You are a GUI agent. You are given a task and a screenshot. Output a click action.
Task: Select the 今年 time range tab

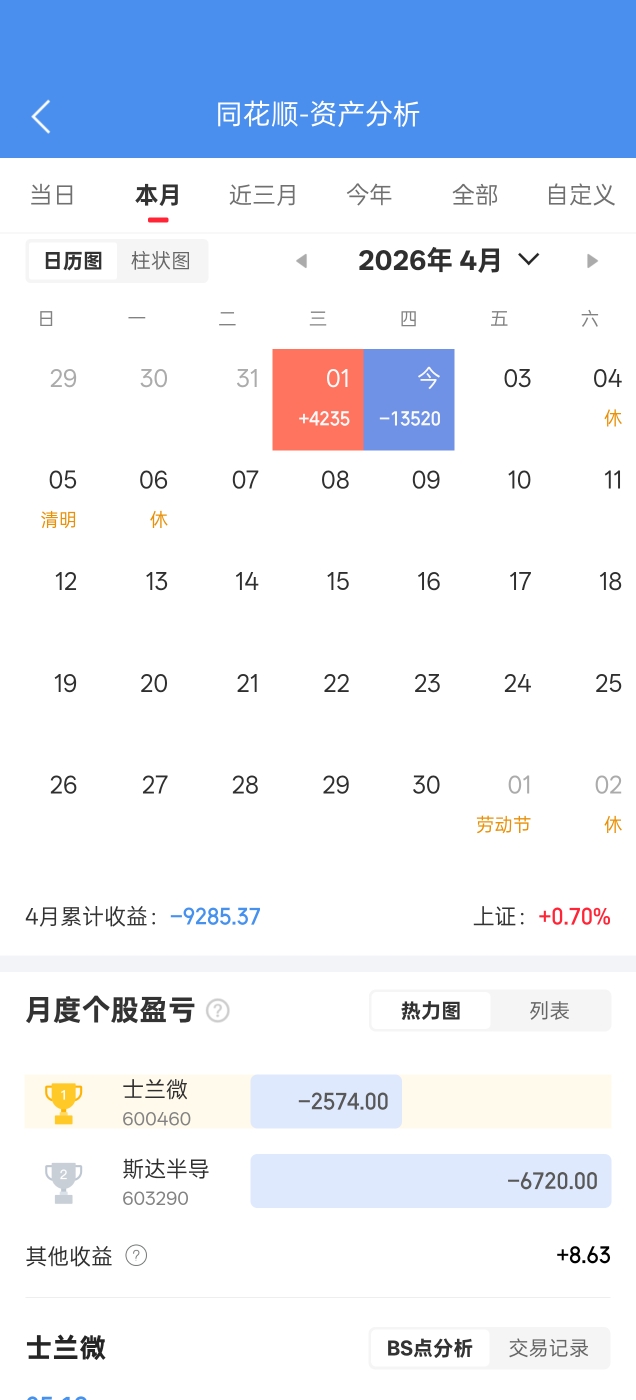(369, 195)
